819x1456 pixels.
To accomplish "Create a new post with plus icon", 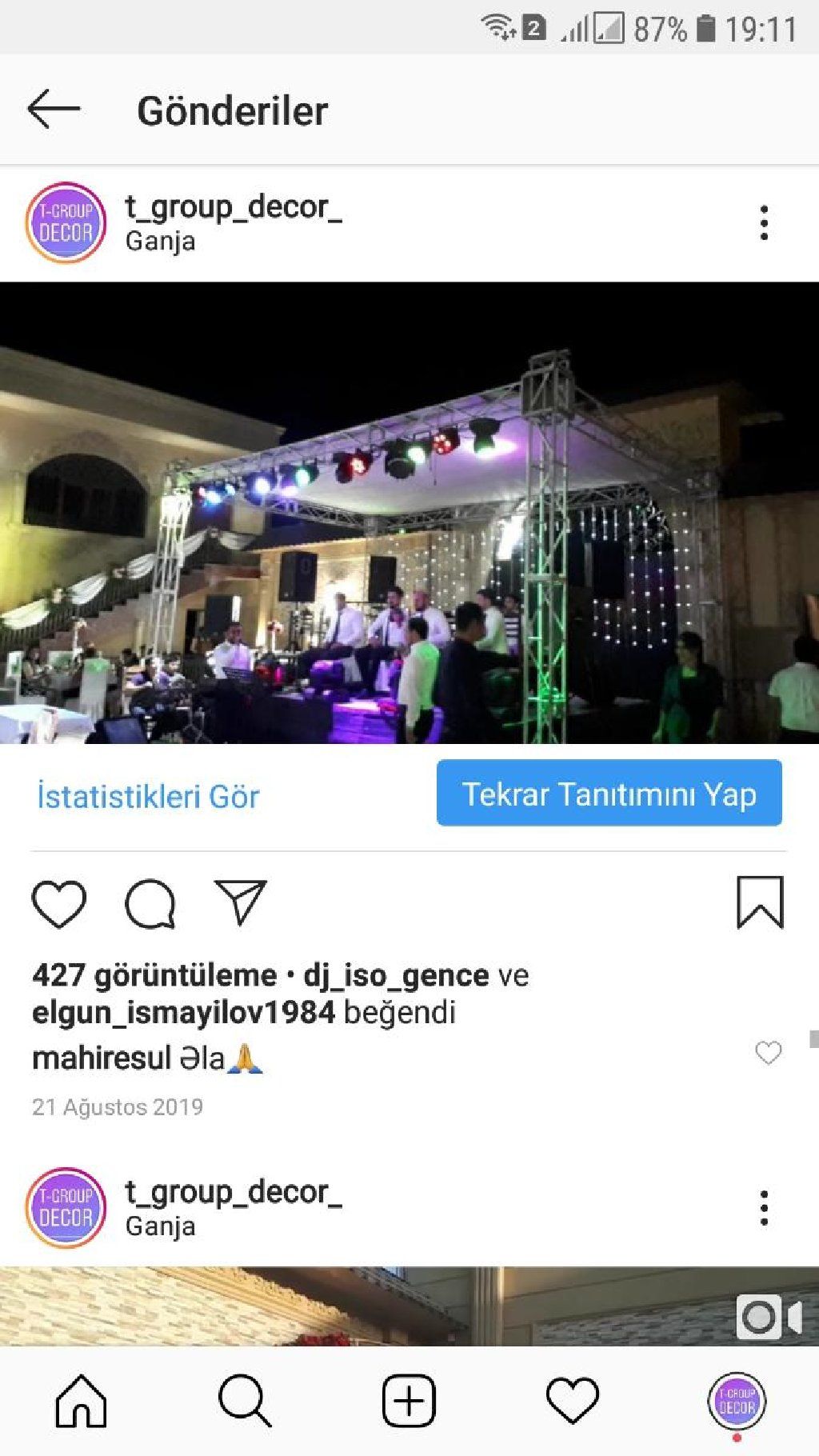I will [x=409, y=1401].
